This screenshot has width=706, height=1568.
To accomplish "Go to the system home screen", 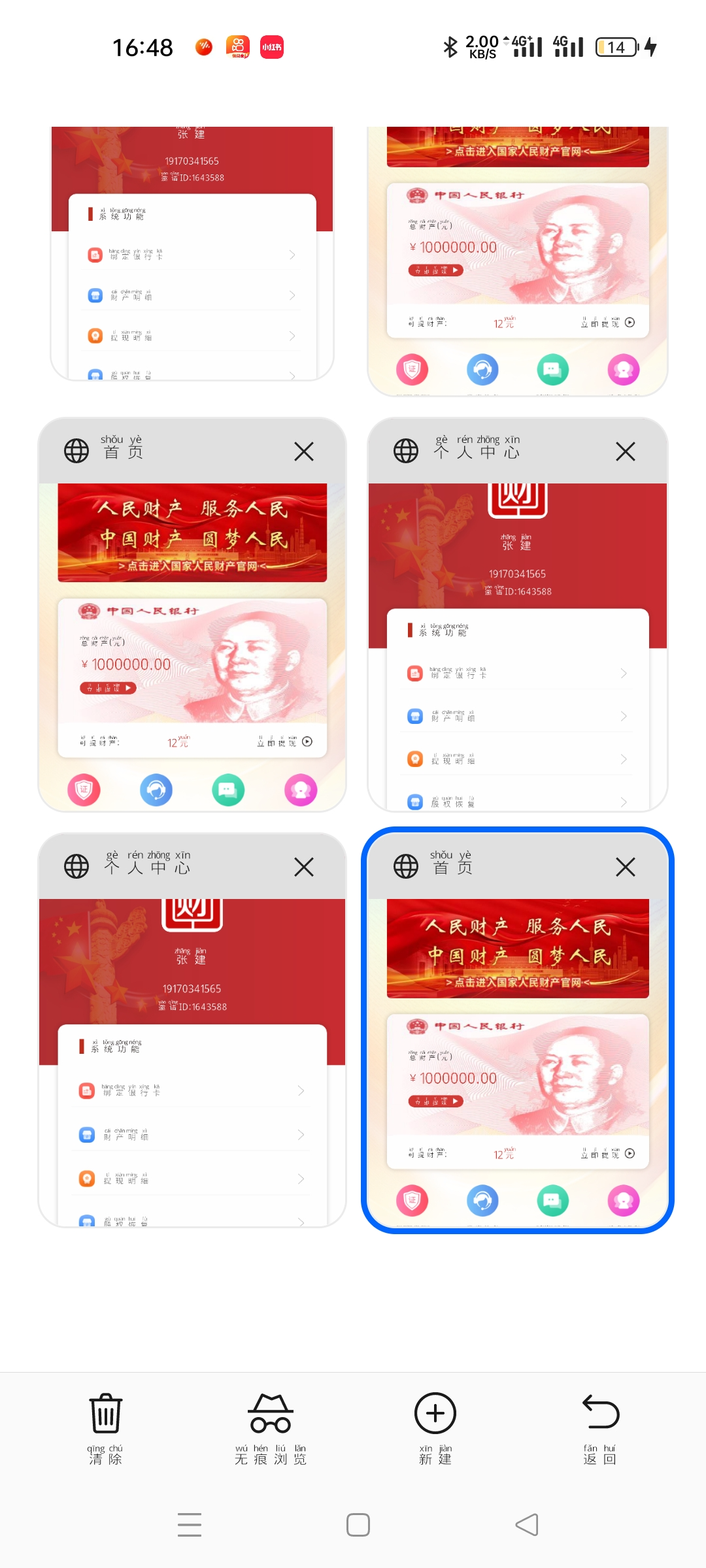I will click(x=358, y=1525).
